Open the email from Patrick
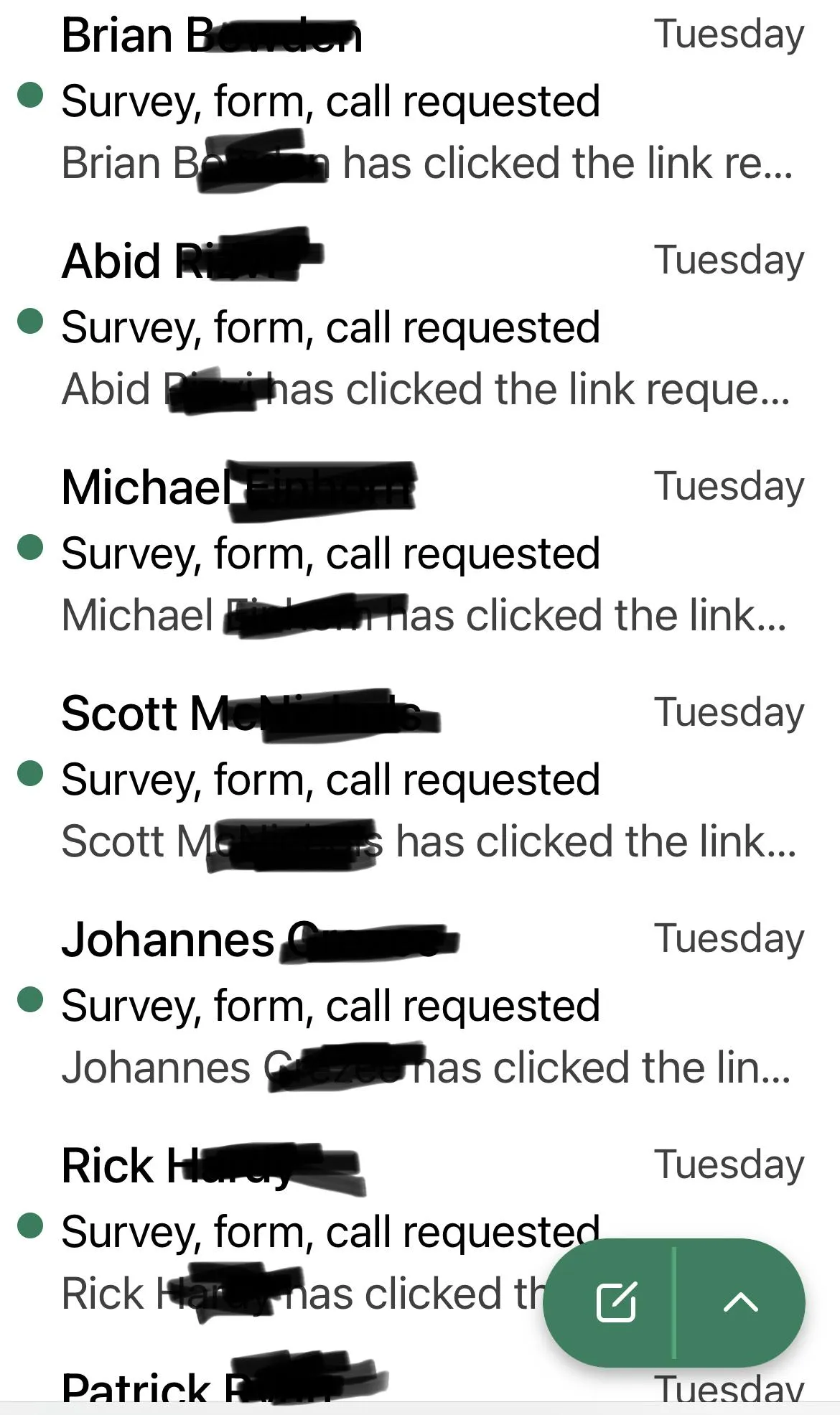The image size is (840, 1415). click(420, 1382)
